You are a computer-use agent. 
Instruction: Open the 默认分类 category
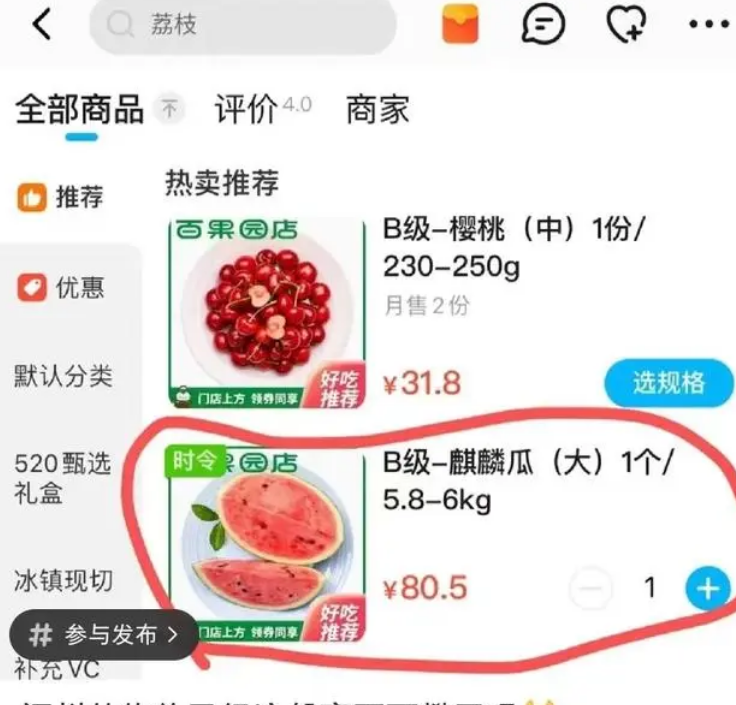click(x=63, y=377)
